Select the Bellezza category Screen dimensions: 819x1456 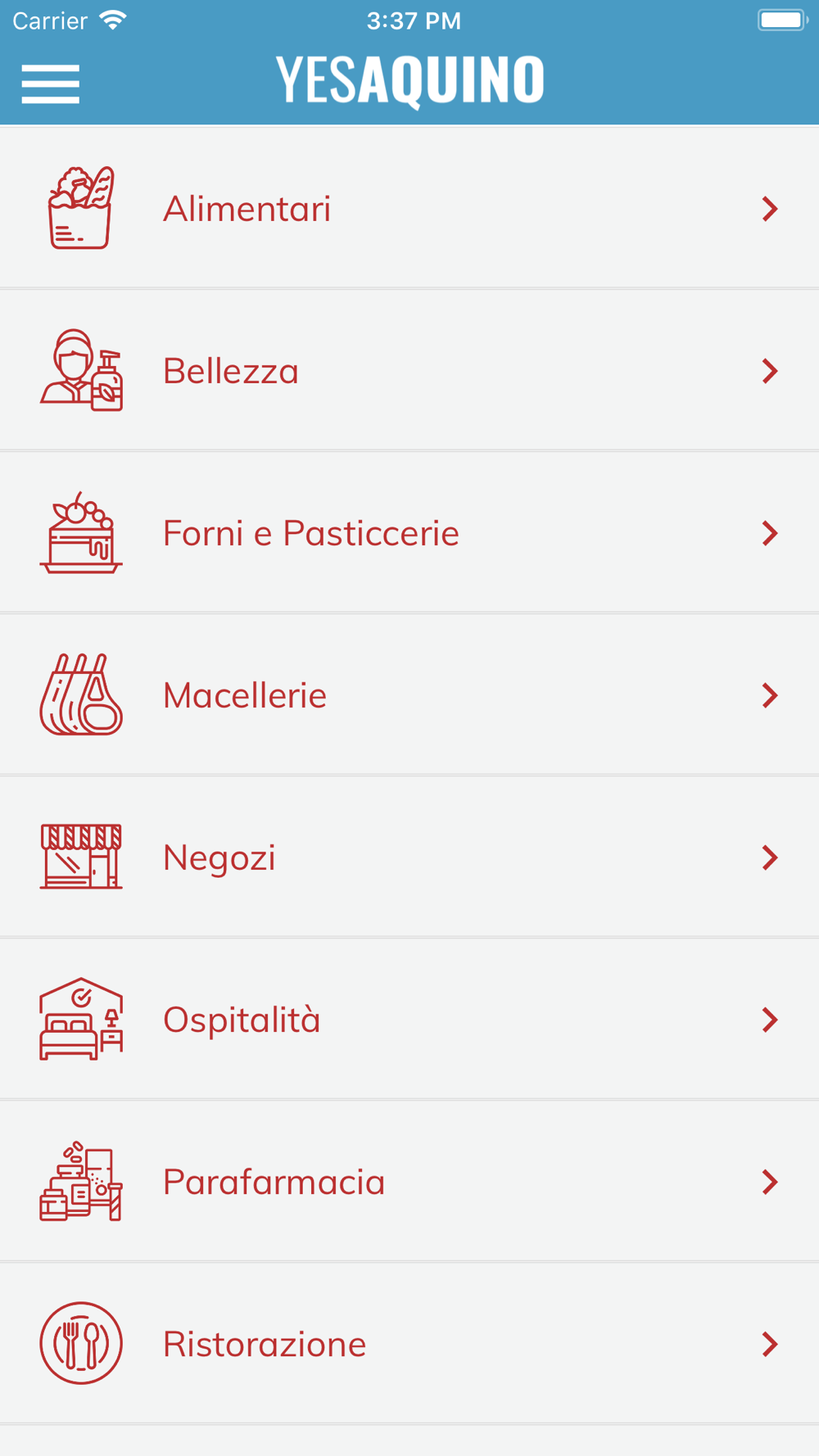tap(409, 370)
